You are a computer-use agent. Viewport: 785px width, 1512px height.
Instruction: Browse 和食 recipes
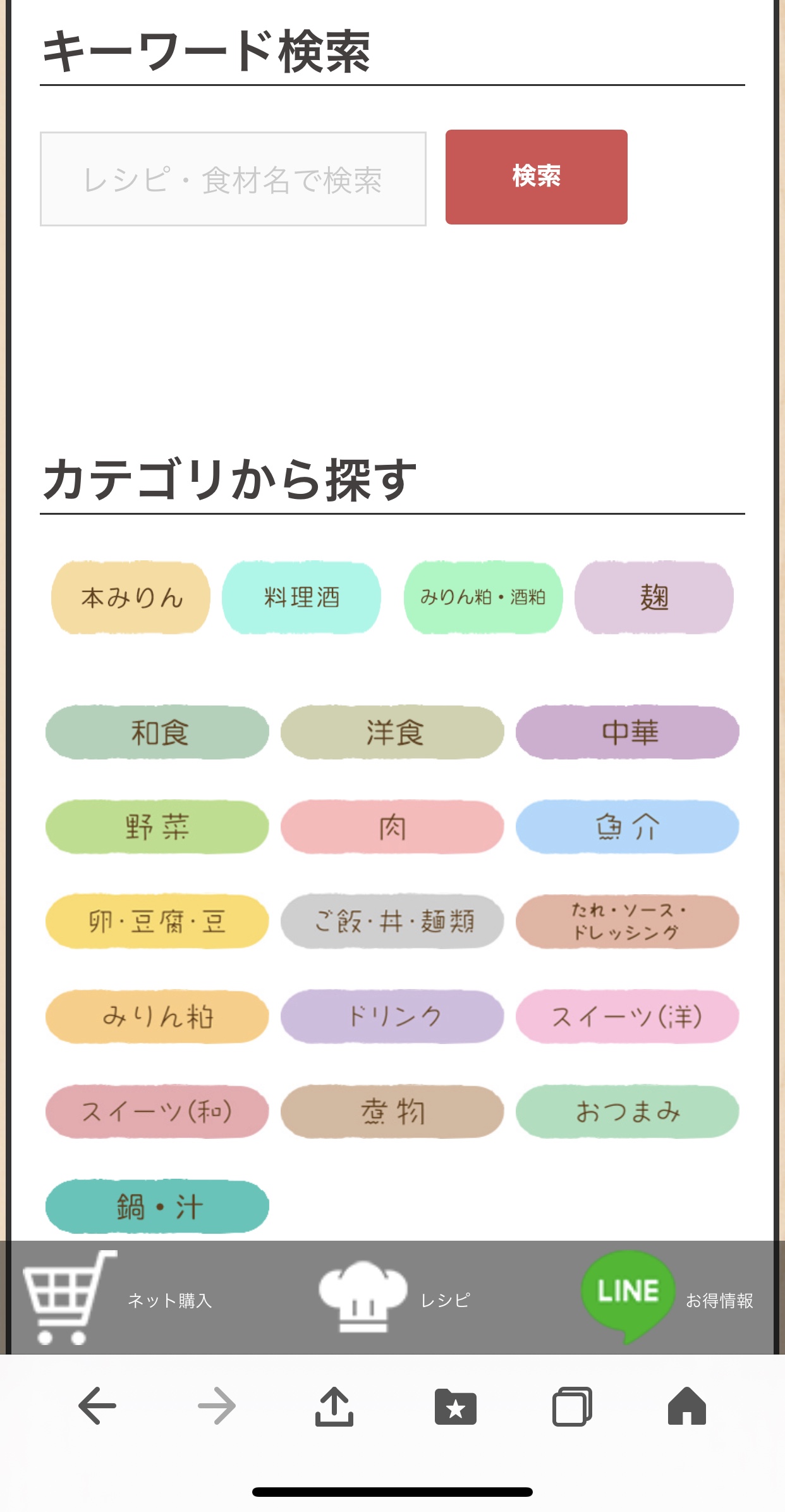157,732
